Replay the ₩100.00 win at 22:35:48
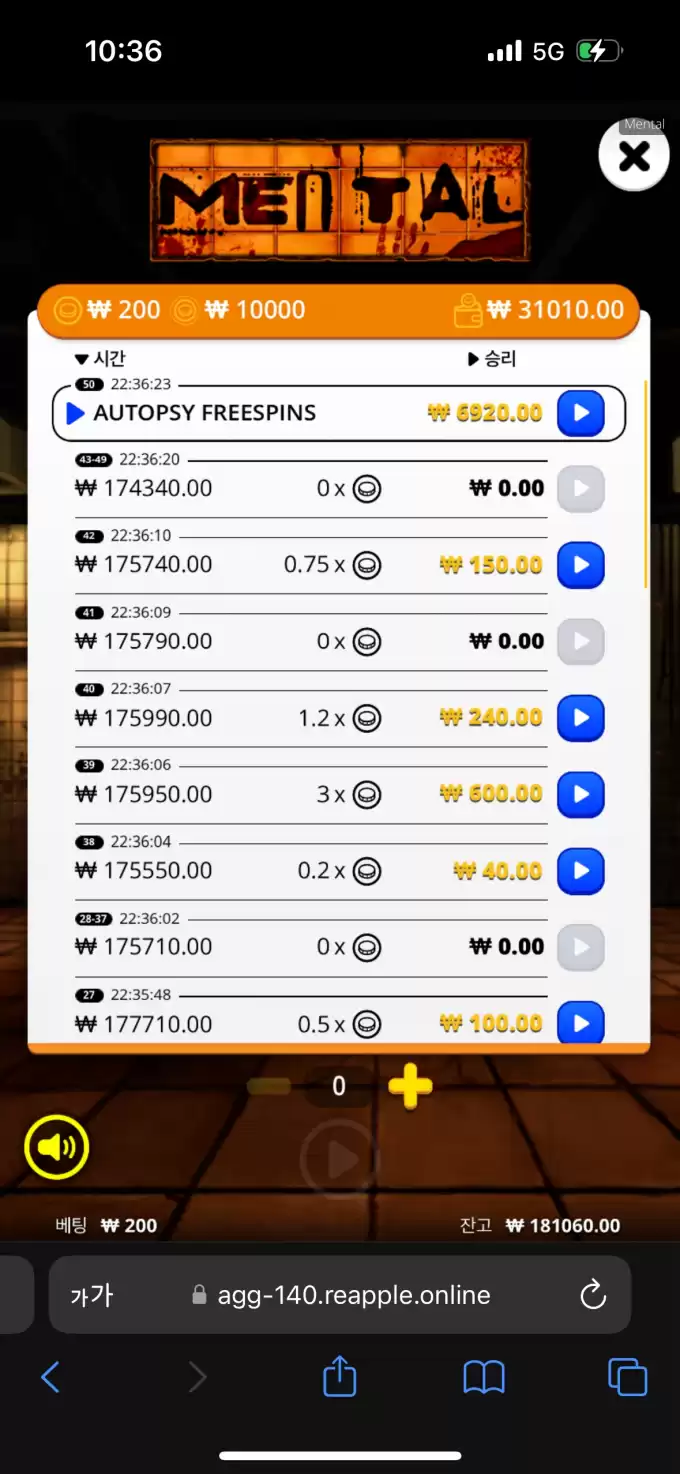The image size is (680, 1474). (580, 1022)
